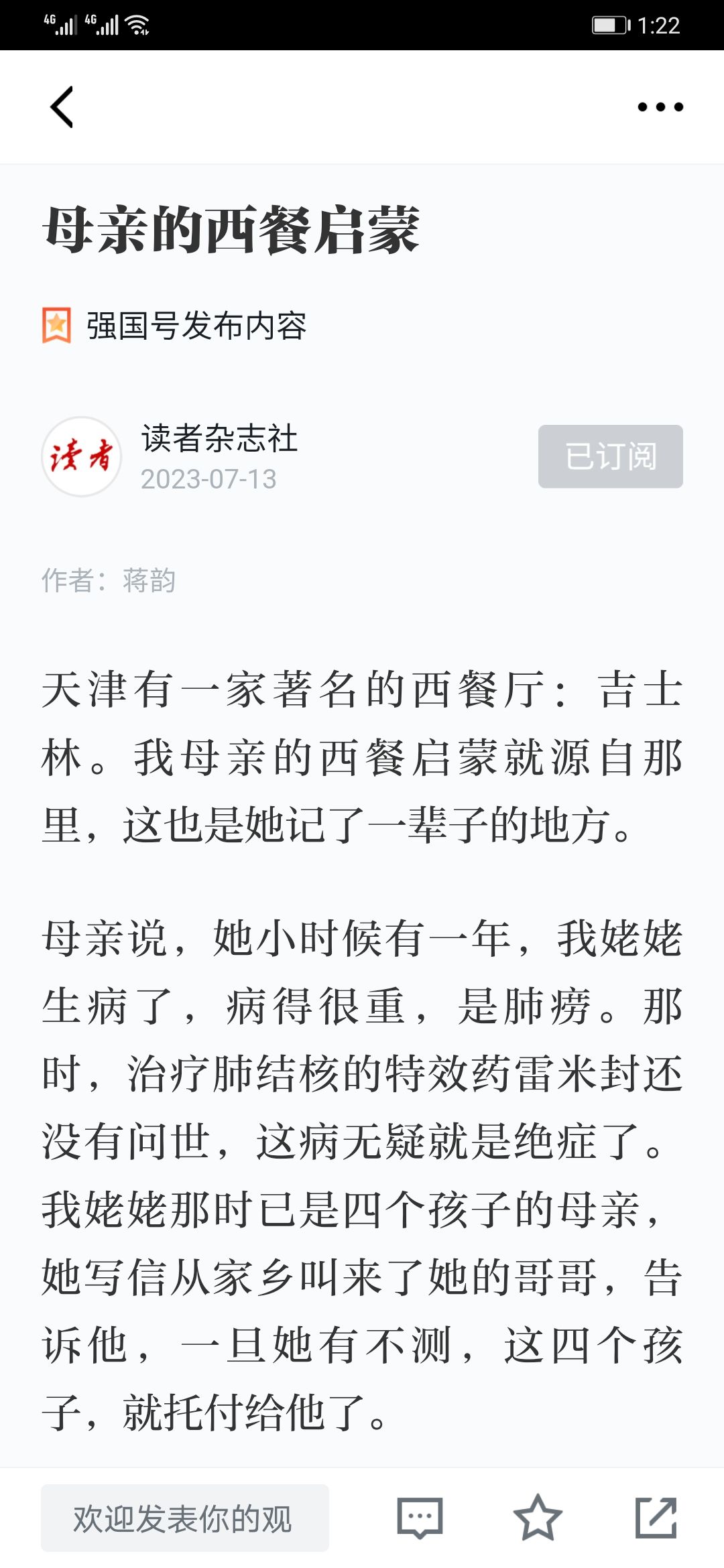The image size is (724, 1568).
Task: Open 读者杂志社 publisher profile
Action: click(x=219, y=439)
